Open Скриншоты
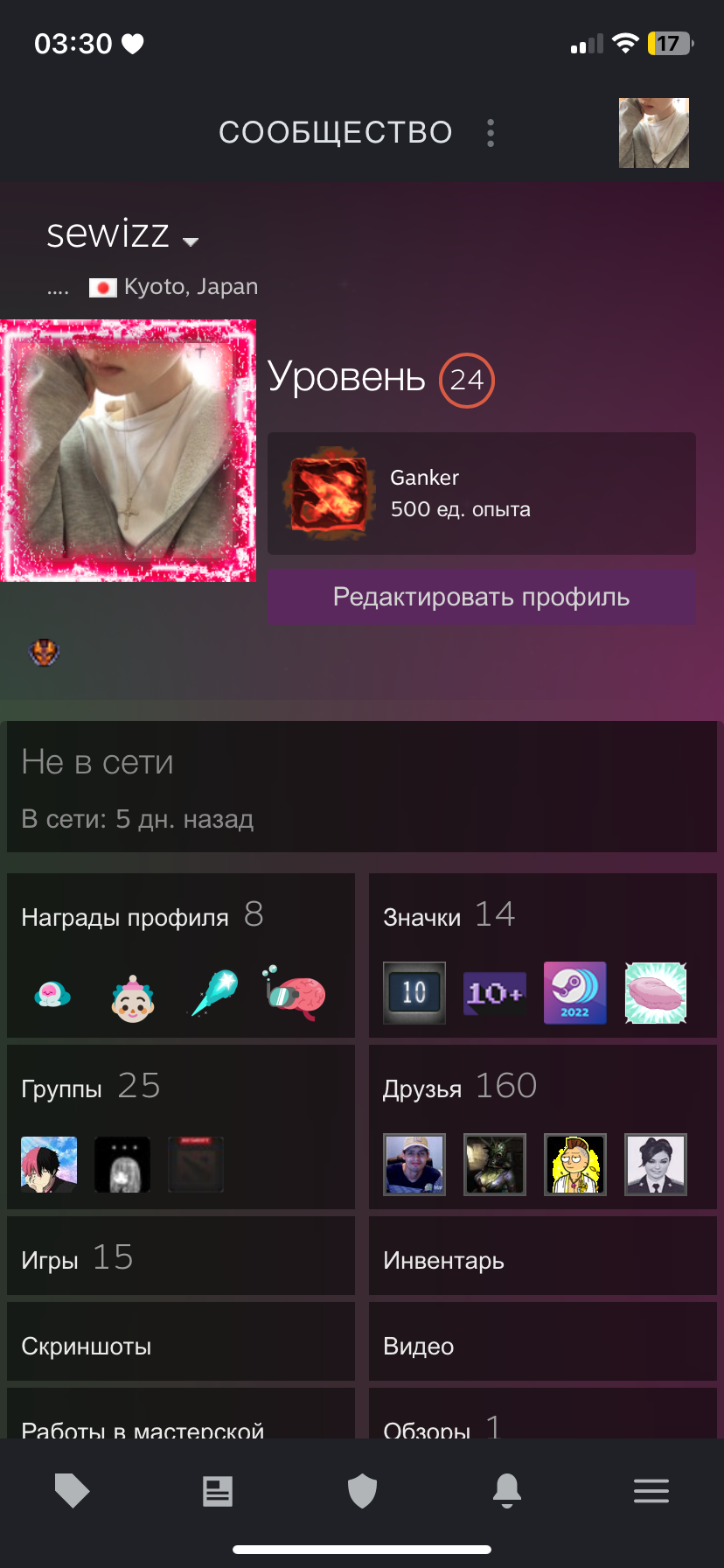This screenshot has height=1568, width=724. (181, 1341)
